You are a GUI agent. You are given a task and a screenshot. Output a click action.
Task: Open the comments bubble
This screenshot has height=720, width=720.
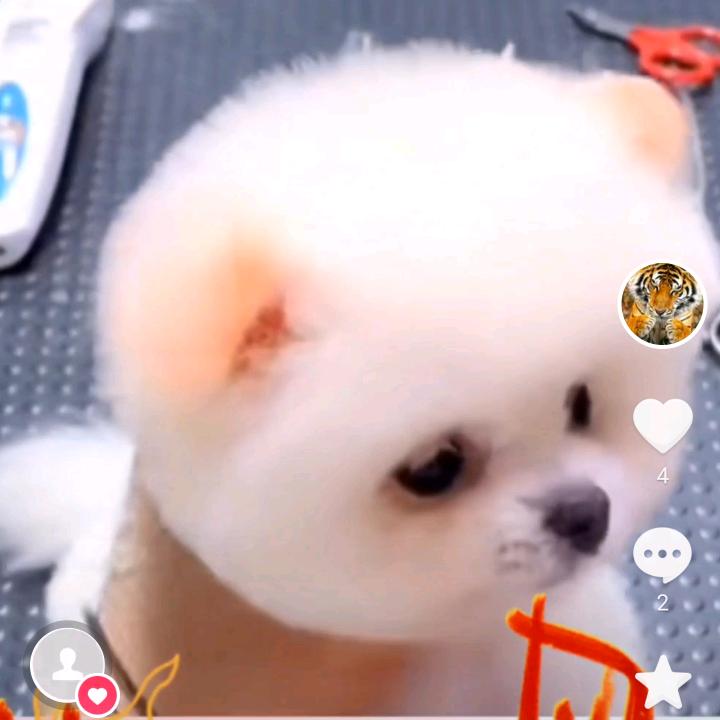point(662,555)
